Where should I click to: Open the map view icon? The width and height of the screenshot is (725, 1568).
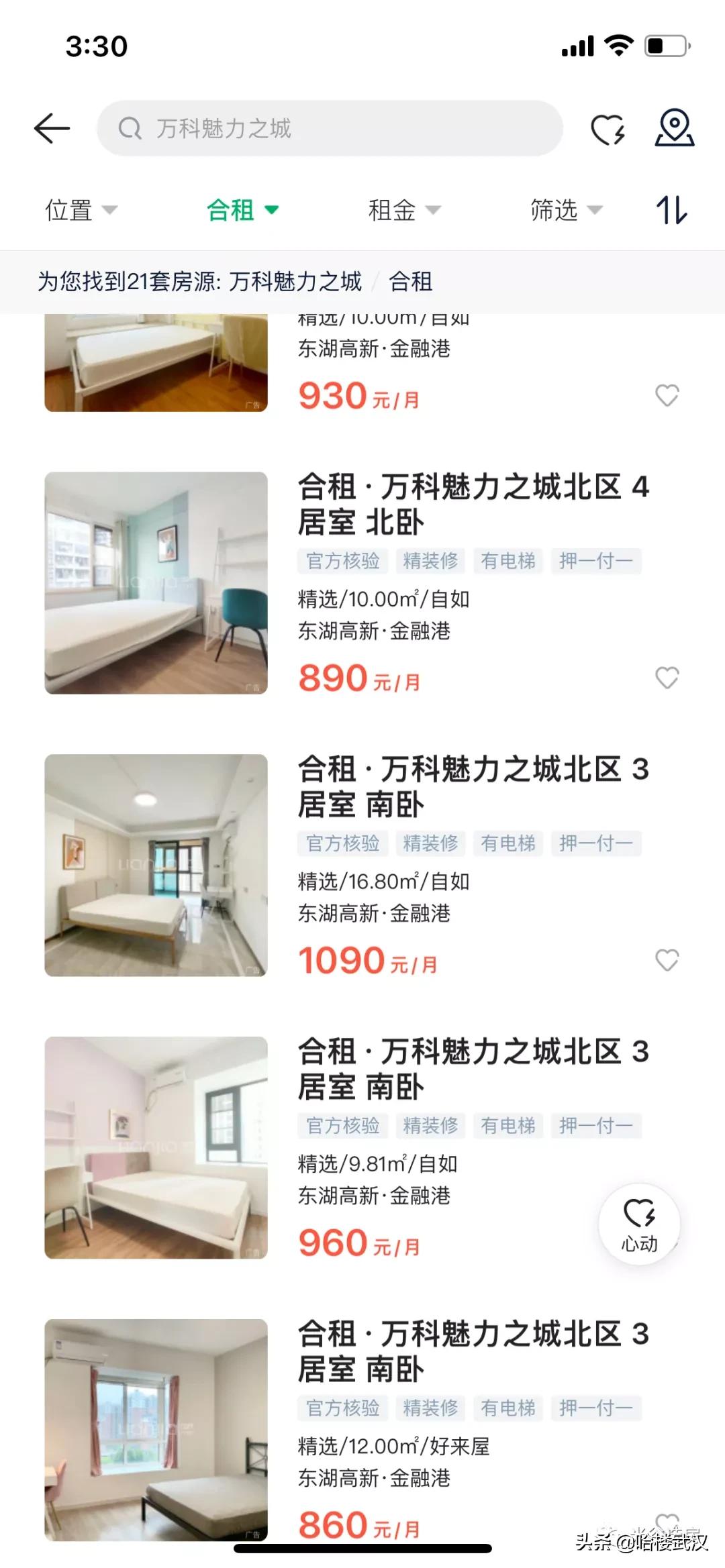pyautogui.click(x=675, y=128)
